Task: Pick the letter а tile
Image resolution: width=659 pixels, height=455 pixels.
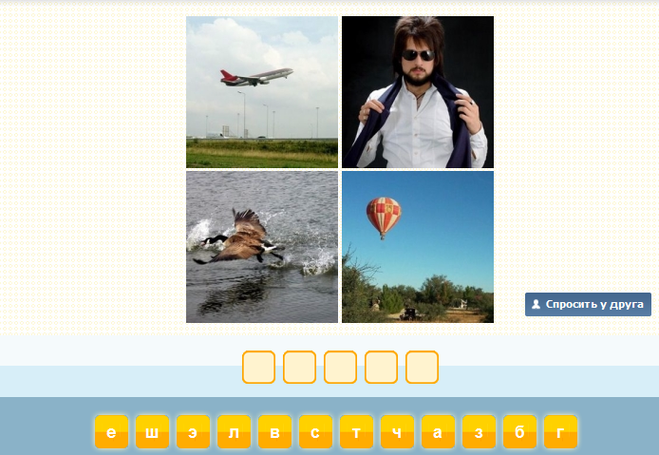Action: pos(438,432)
